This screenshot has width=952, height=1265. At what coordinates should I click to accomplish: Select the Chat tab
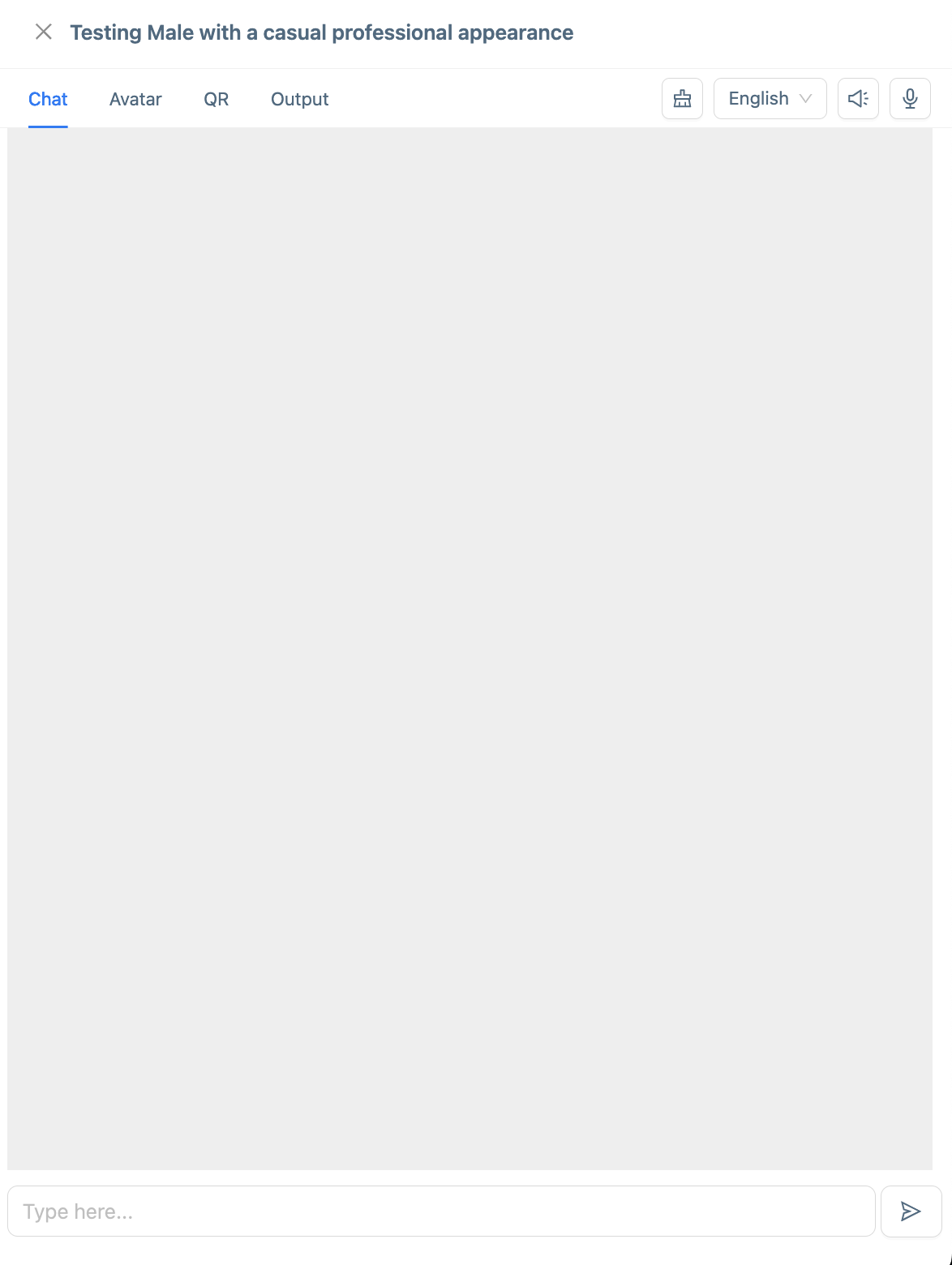48,99
